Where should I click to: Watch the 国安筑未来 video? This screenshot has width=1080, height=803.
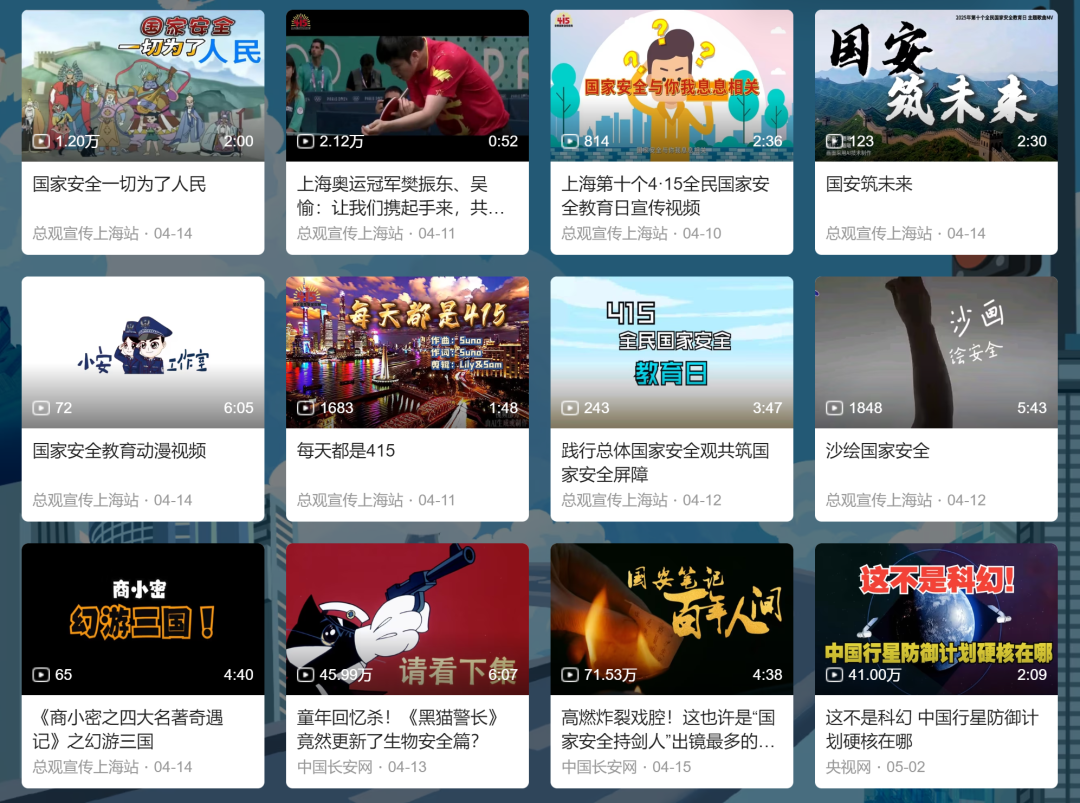point(936,86)
